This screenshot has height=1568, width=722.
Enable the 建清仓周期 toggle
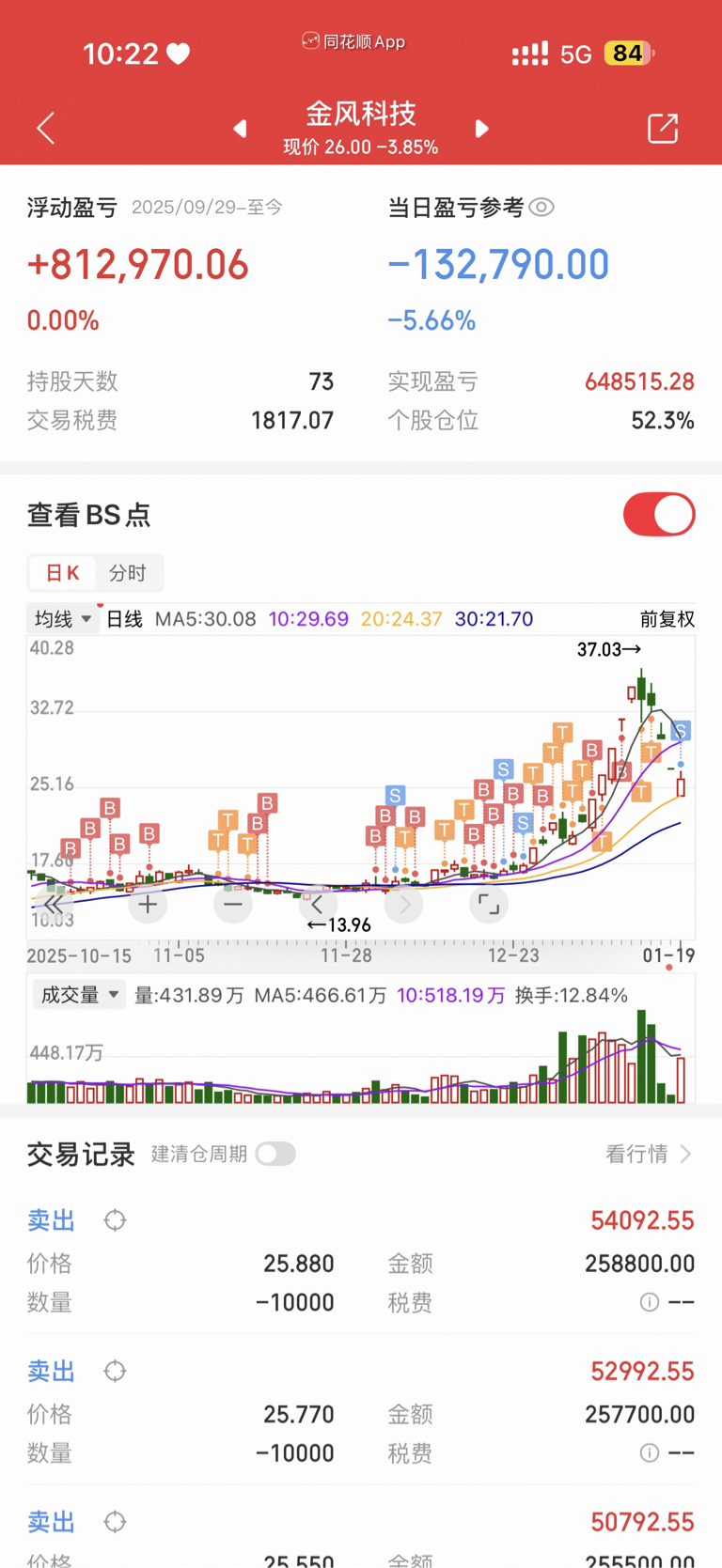click(x=275, y=1154)
